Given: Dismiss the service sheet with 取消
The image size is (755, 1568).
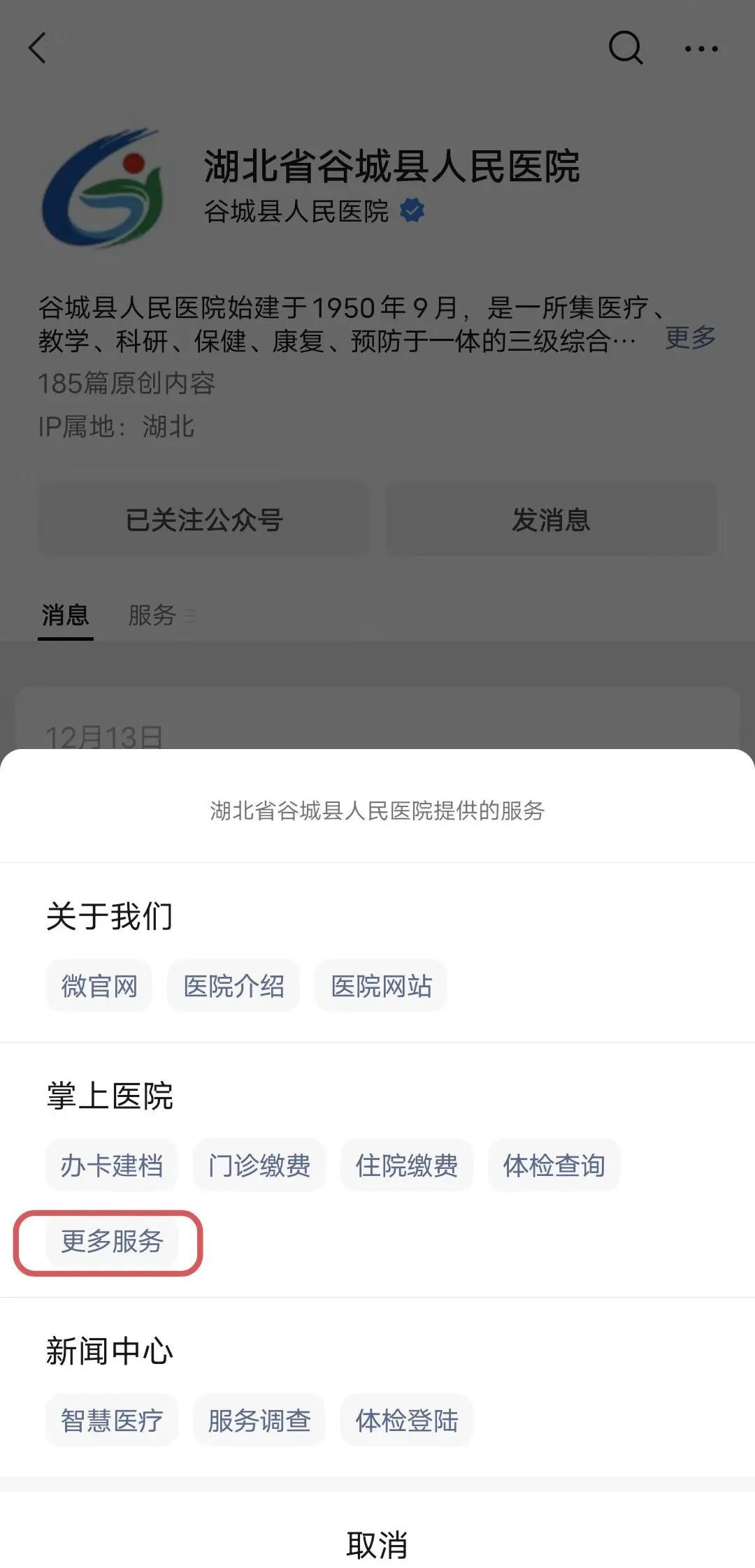Looking at the screenshot, I should coord(377,1545).
